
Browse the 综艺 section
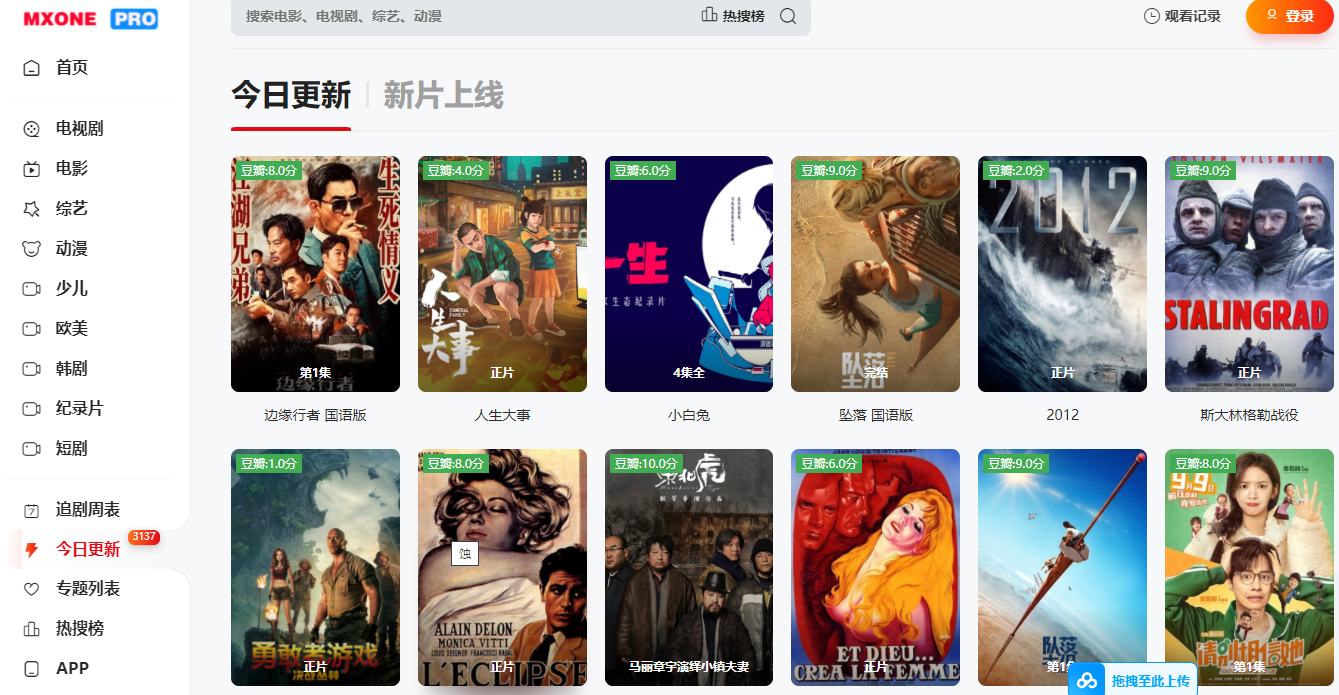pyautogui.click(x=71, y=209)
